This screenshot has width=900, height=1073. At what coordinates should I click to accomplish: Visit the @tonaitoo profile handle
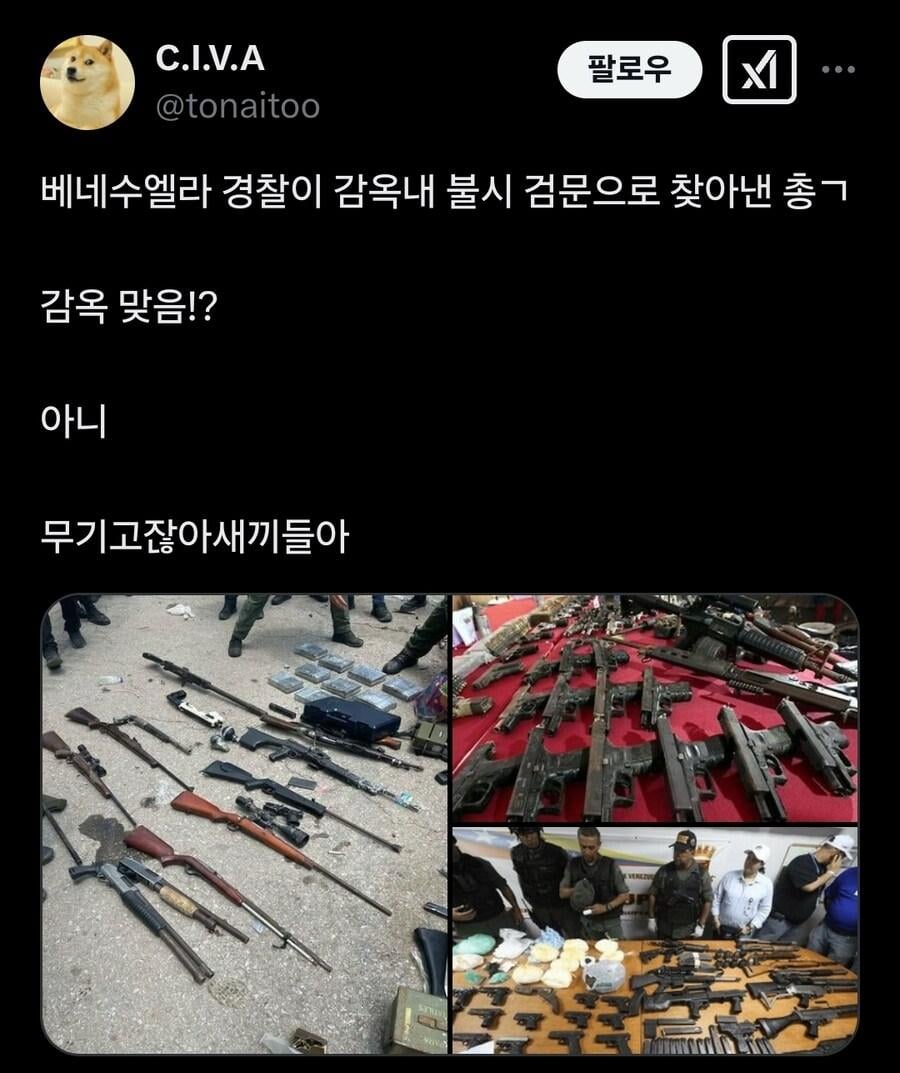coord(238,106)
